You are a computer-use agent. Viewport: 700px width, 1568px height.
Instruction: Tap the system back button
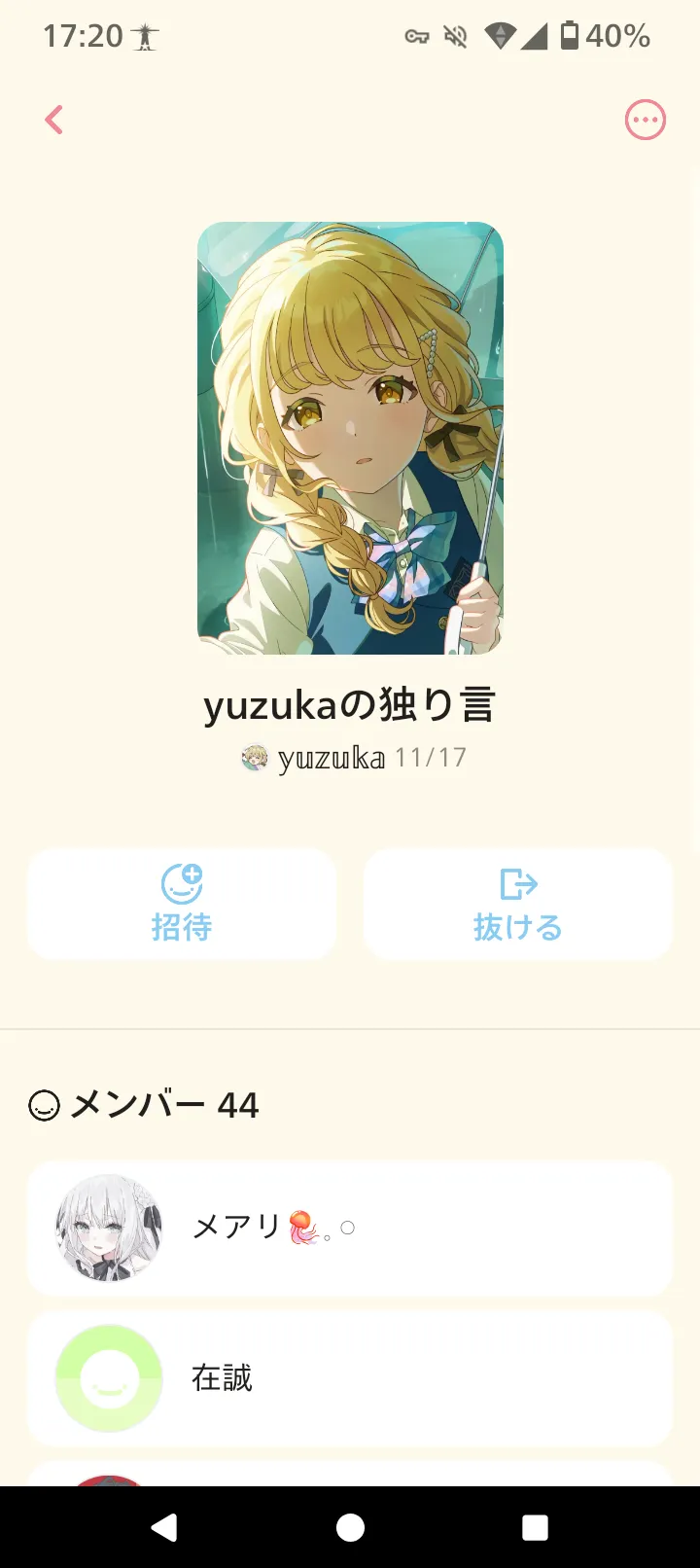click(x=165, y=1527)
